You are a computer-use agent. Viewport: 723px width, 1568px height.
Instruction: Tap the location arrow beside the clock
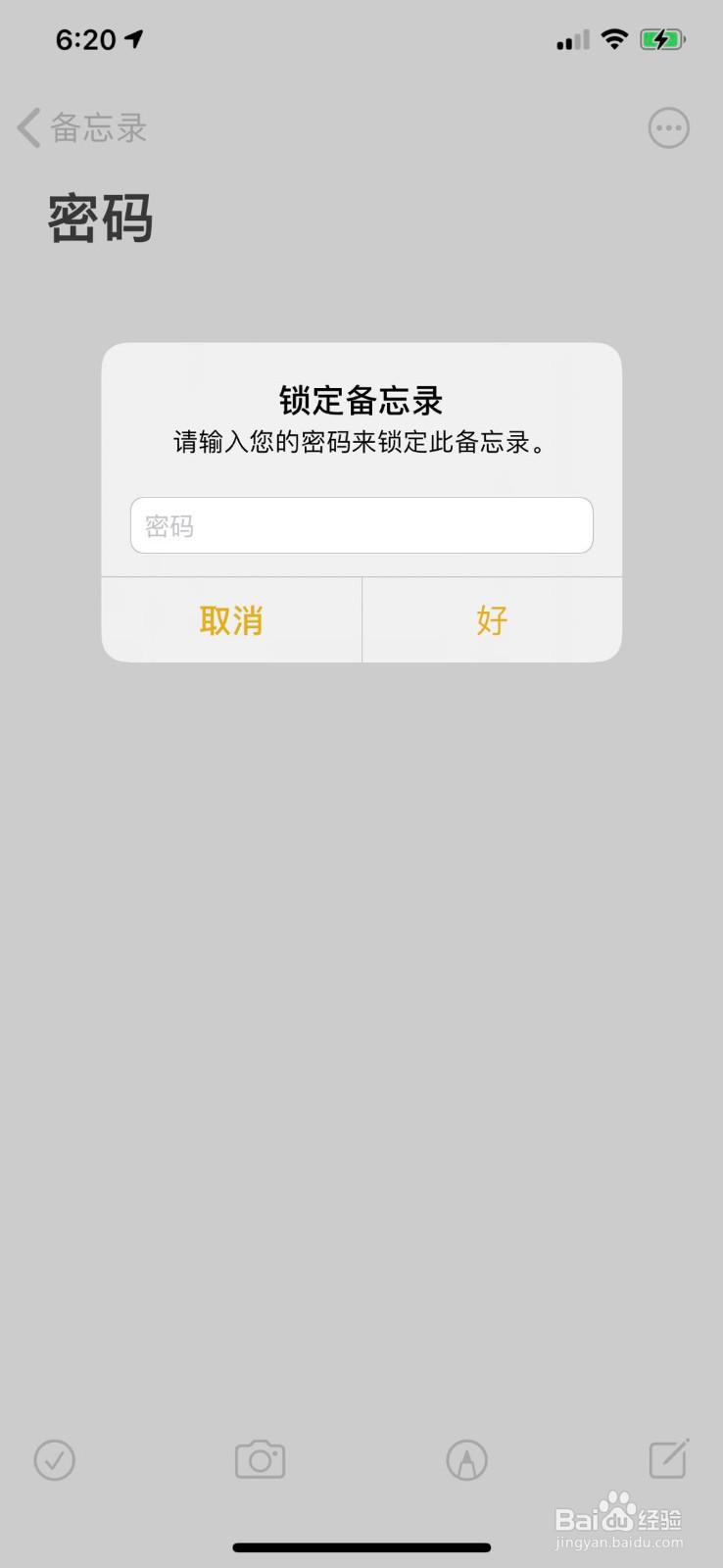tap(132, 38)
